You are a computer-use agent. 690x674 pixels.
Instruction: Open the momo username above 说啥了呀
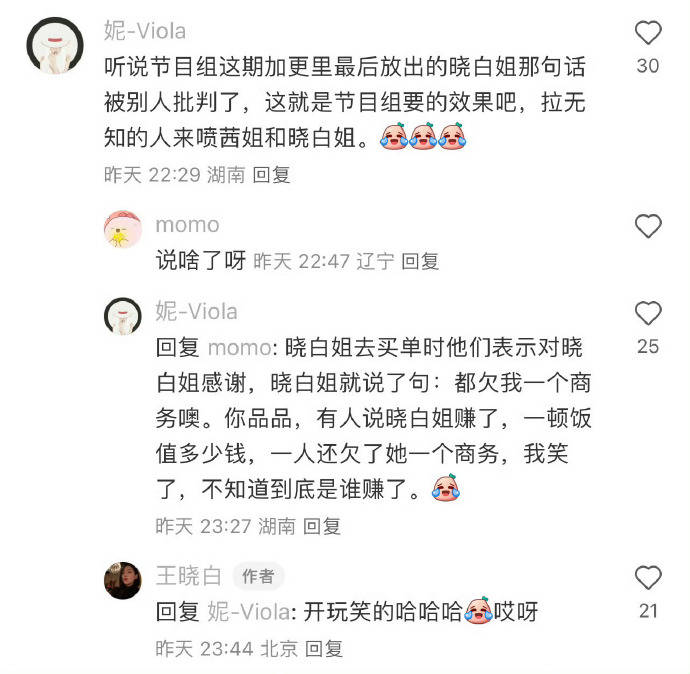coord(187,225)
